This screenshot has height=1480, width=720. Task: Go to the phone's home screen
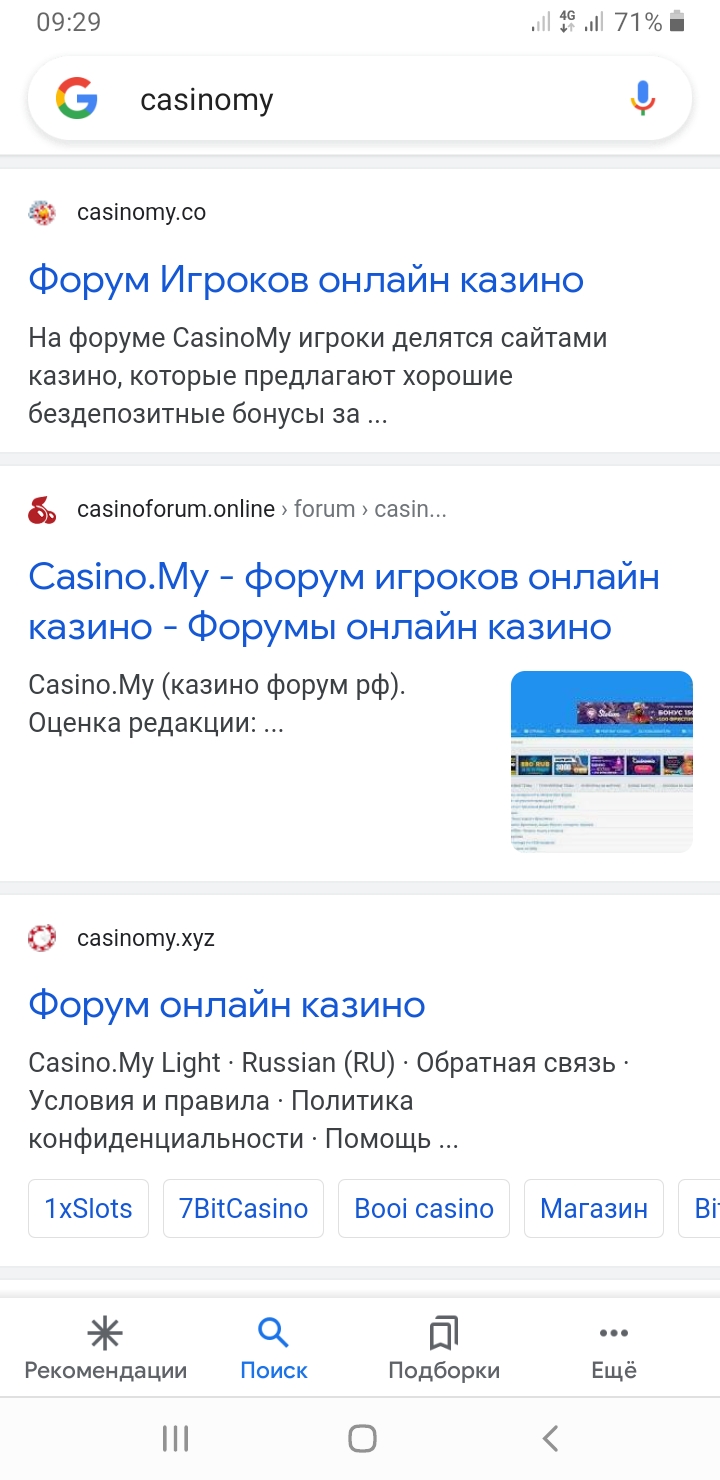(x=362, y=1439)
